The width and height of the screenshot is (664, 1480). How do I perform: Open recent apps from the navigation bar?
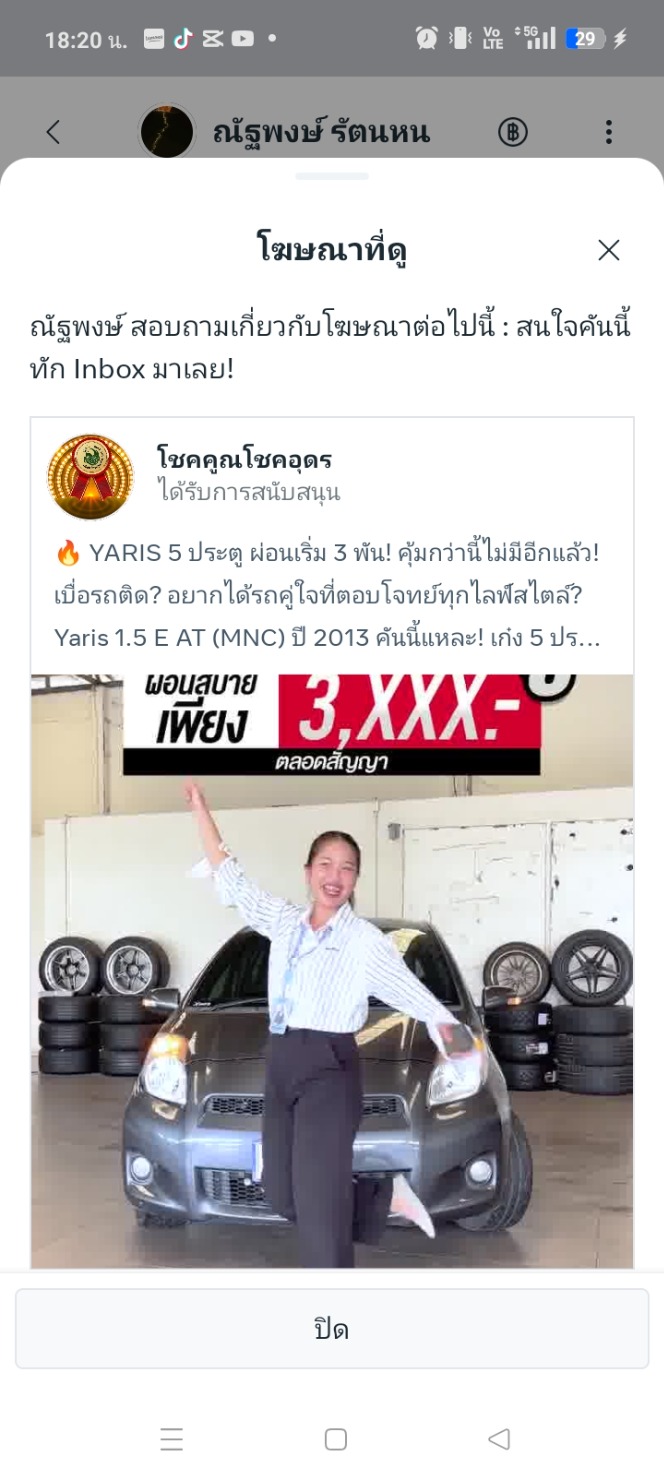[x=172, y=1439]
